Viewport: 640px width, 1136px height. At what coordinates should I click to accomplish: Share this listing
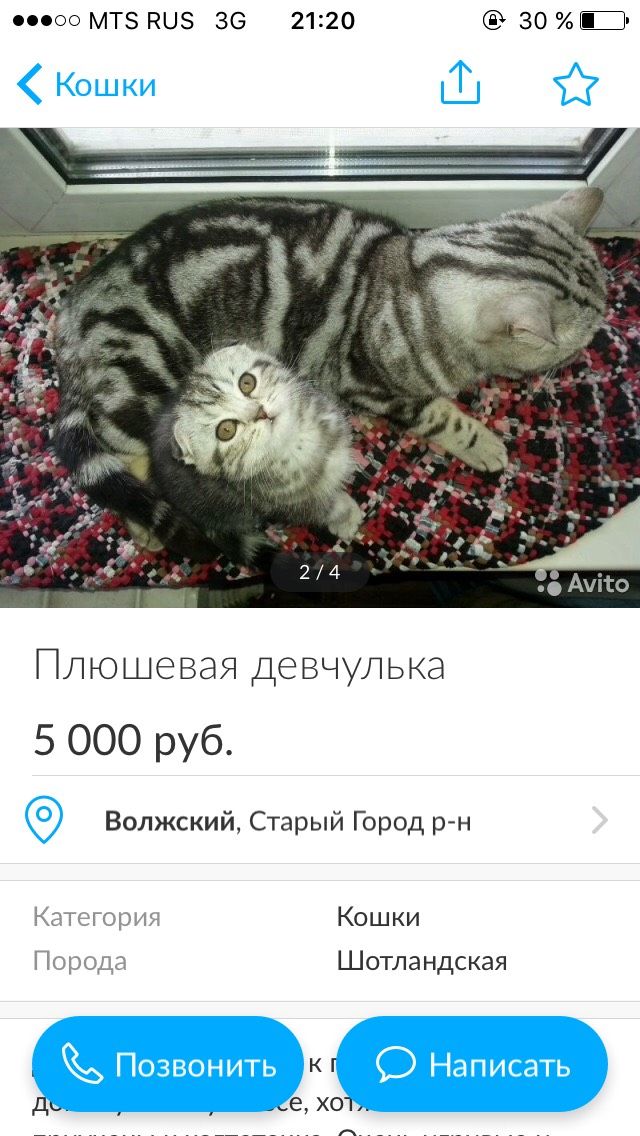click(460, 84)
